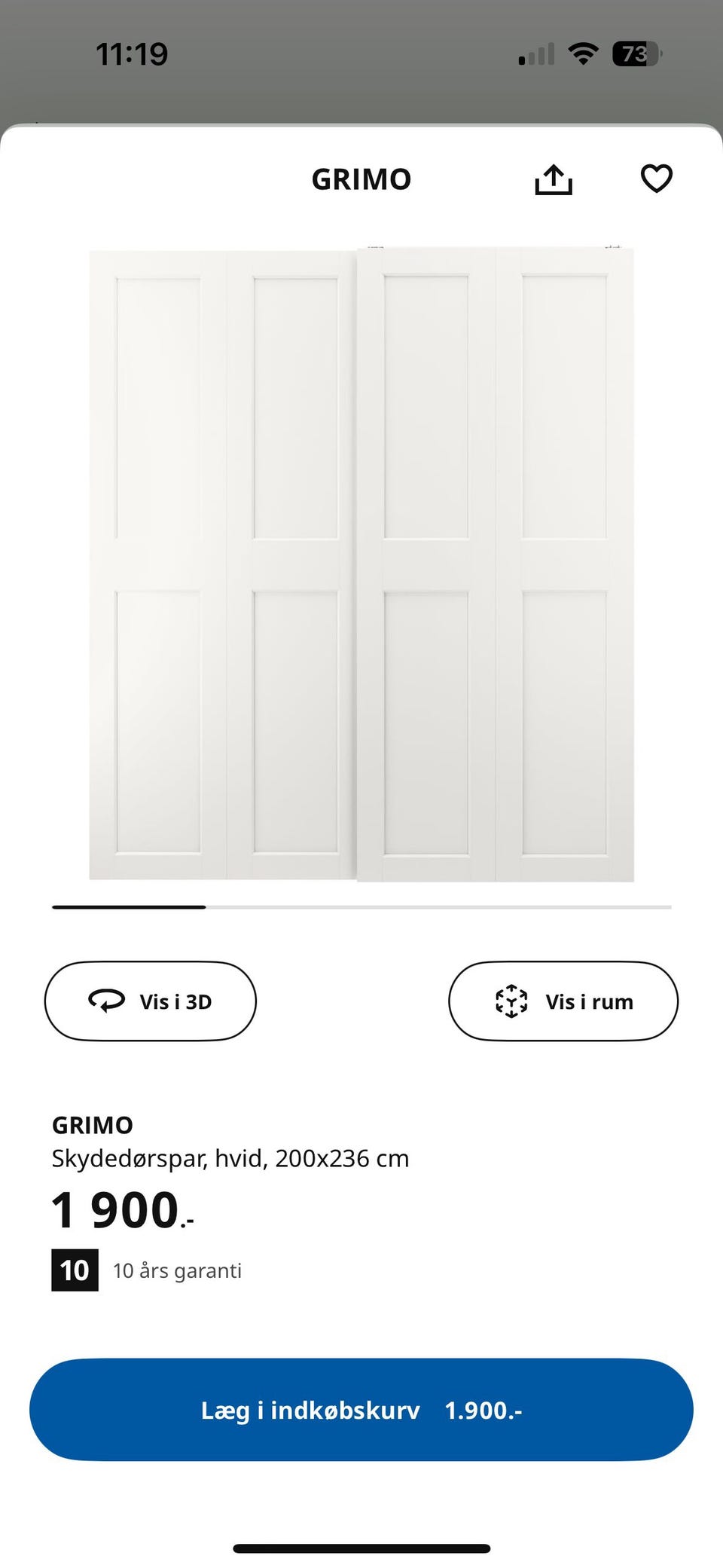Activate room view with Vis i rum
Image resolution: width=723 pixels, height=1568 pixels.
(563, 1001)
